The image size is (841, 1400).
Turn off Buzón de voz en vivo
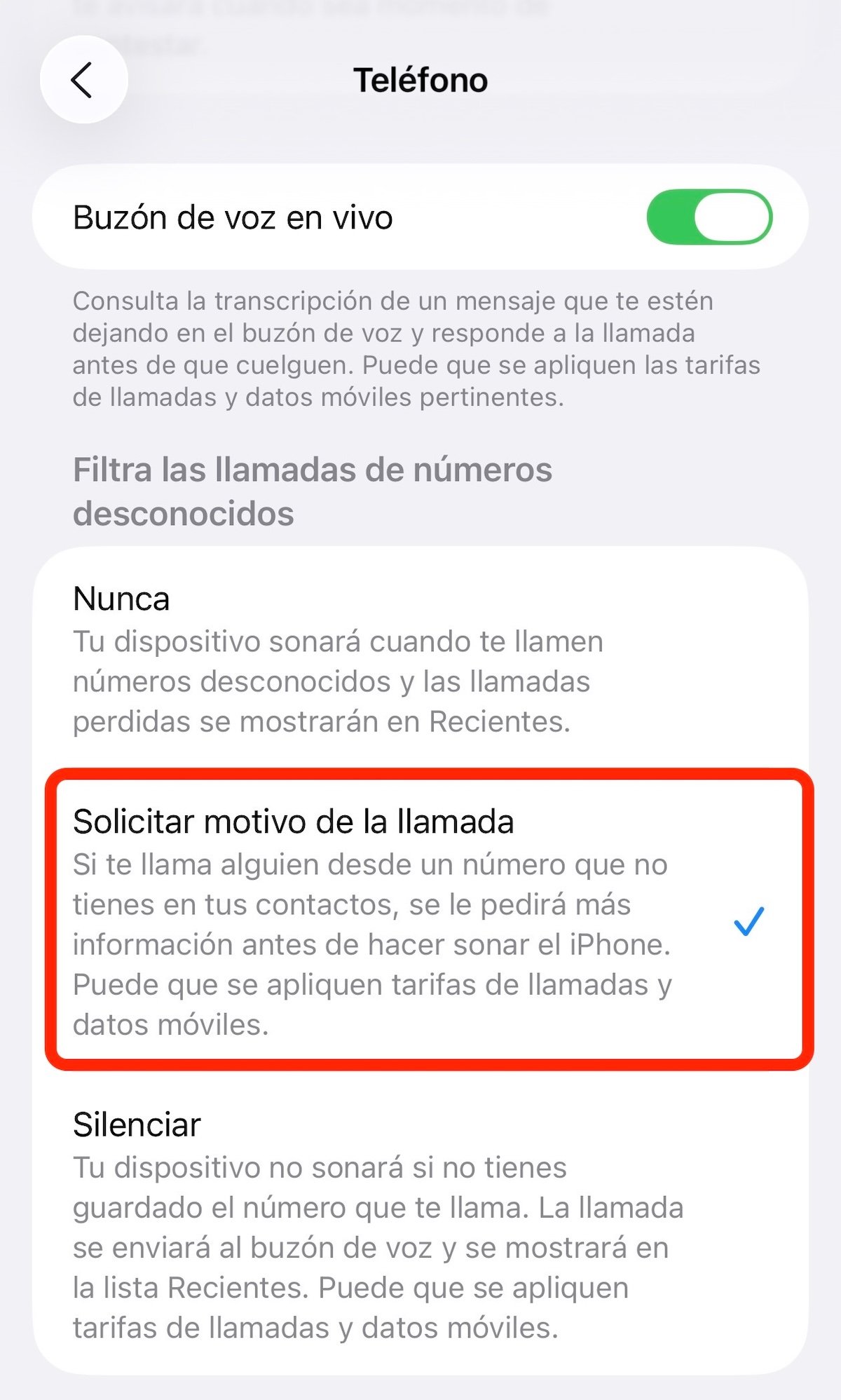point(709,217)
